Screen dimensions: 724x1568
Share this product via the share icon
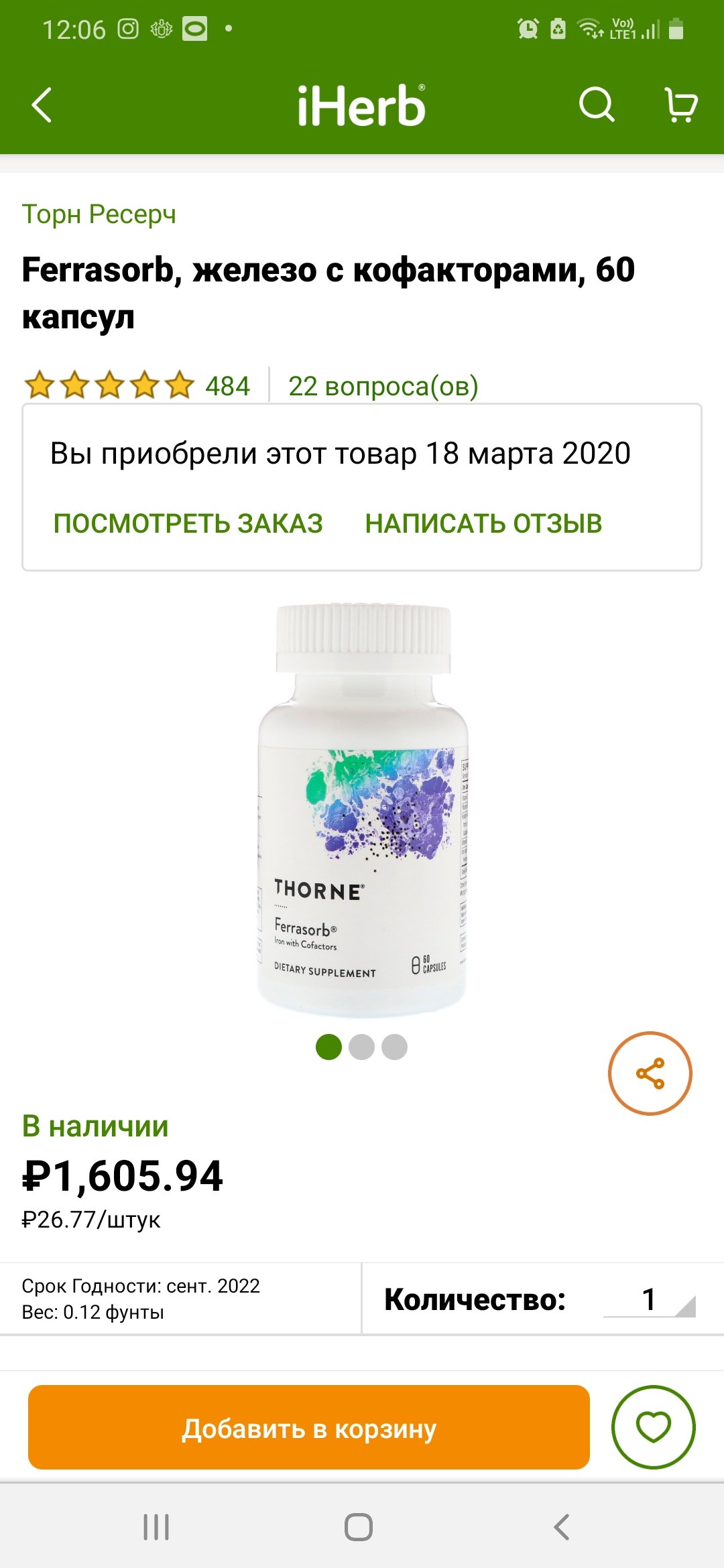pyautogui.click(x=650, y=1073)
